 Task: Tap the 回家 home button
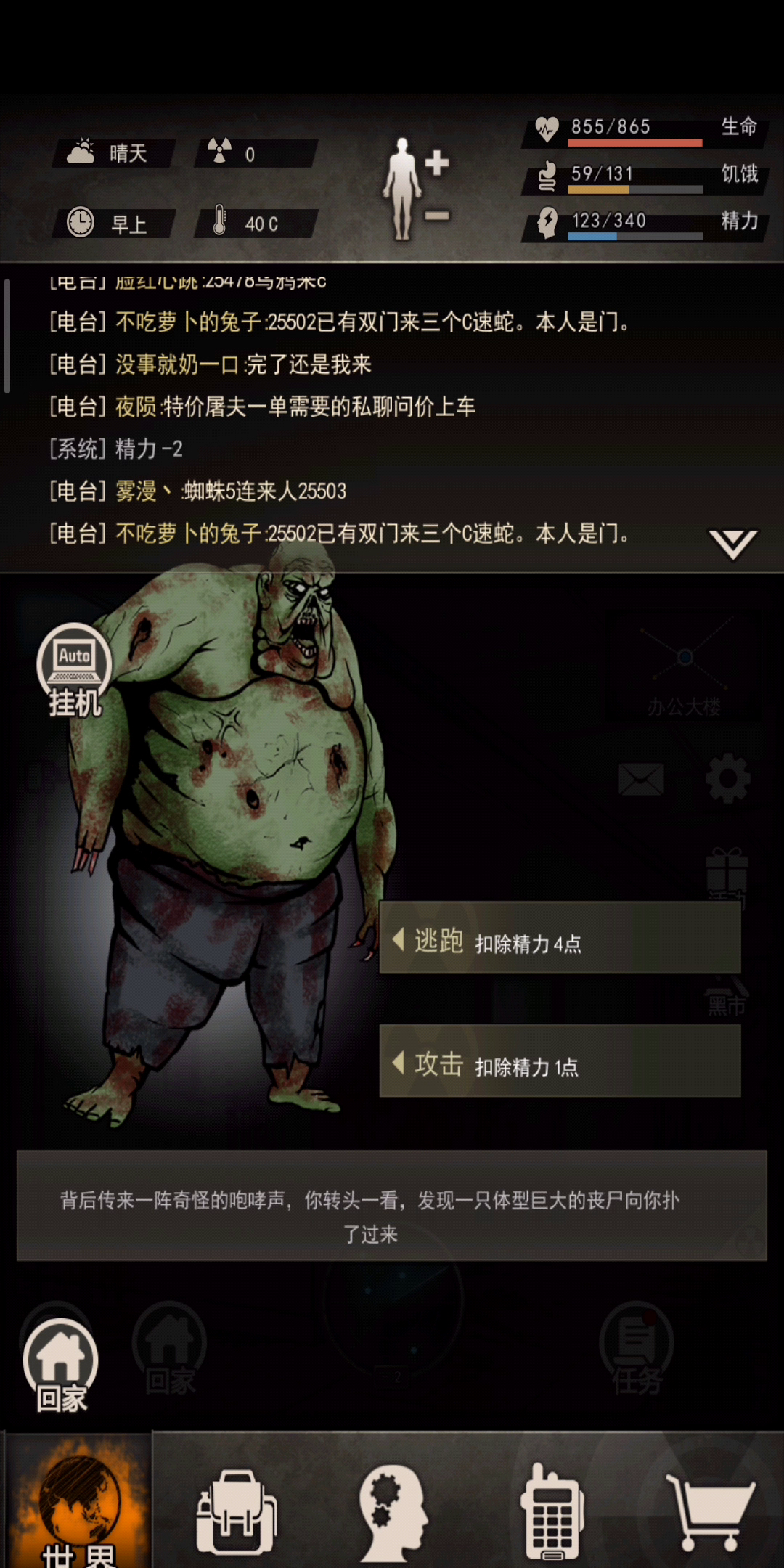(61, 1366)
